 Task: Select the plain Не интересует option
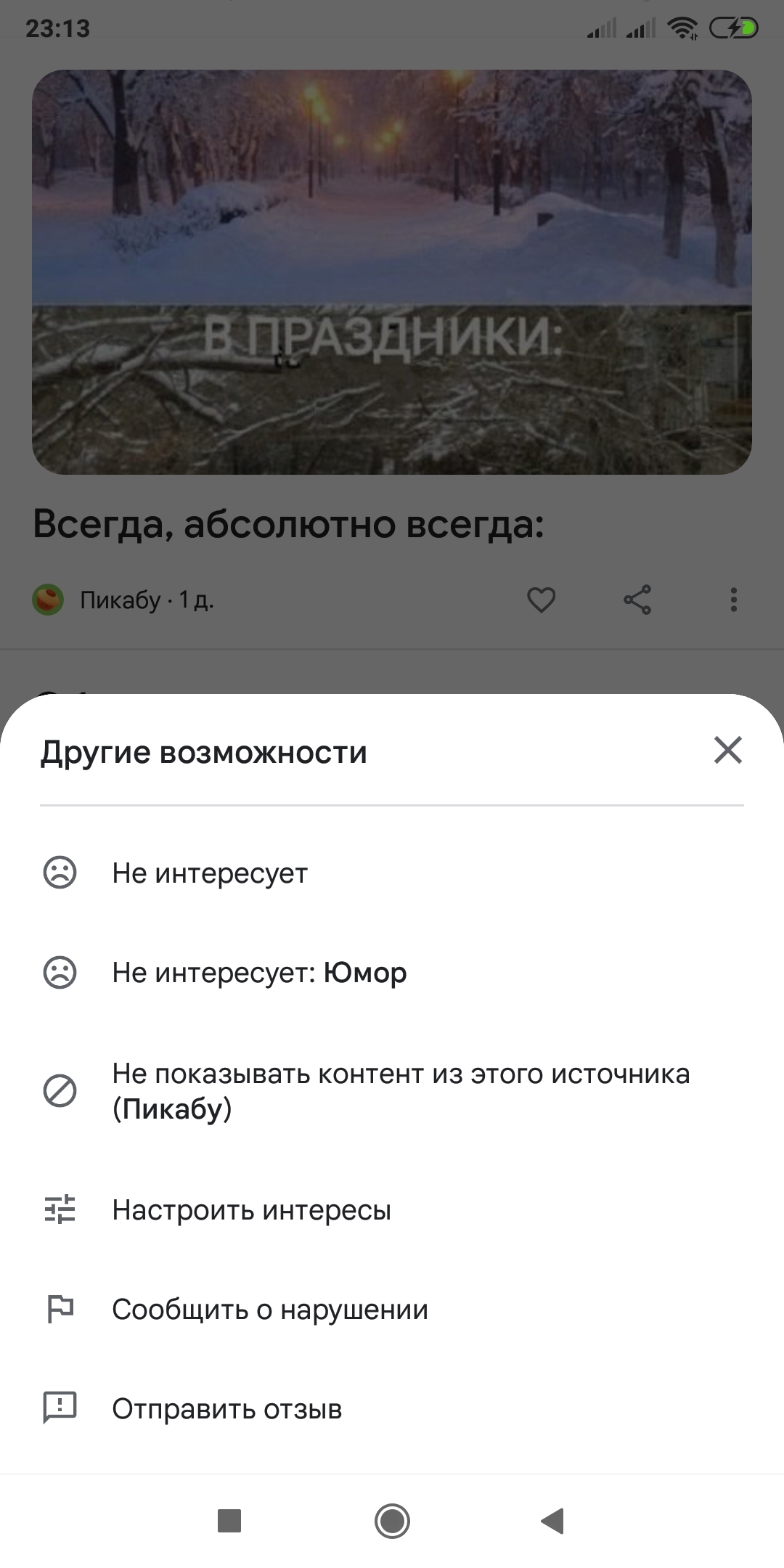(x=210, y=873)
